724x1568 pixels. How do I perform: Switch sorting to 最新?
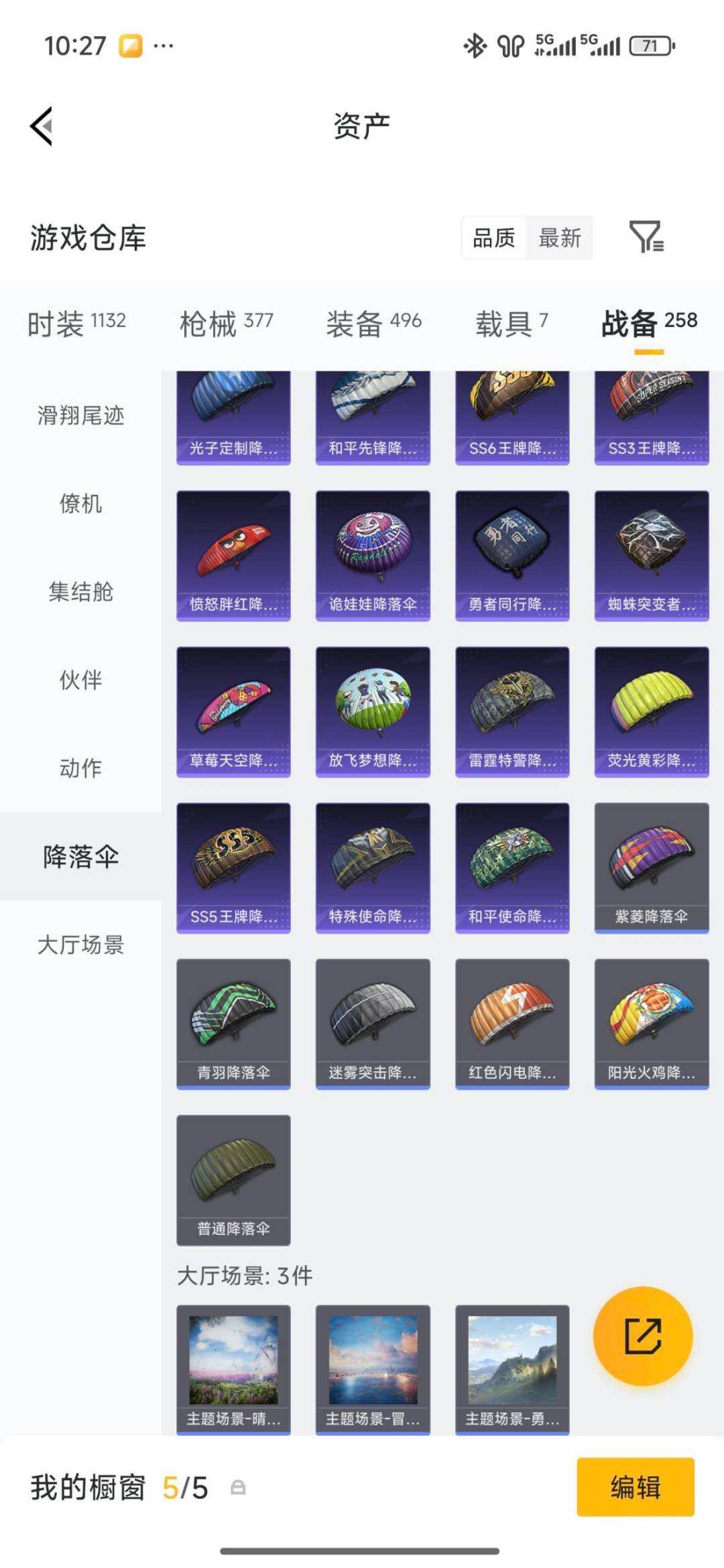pos(560,238)
